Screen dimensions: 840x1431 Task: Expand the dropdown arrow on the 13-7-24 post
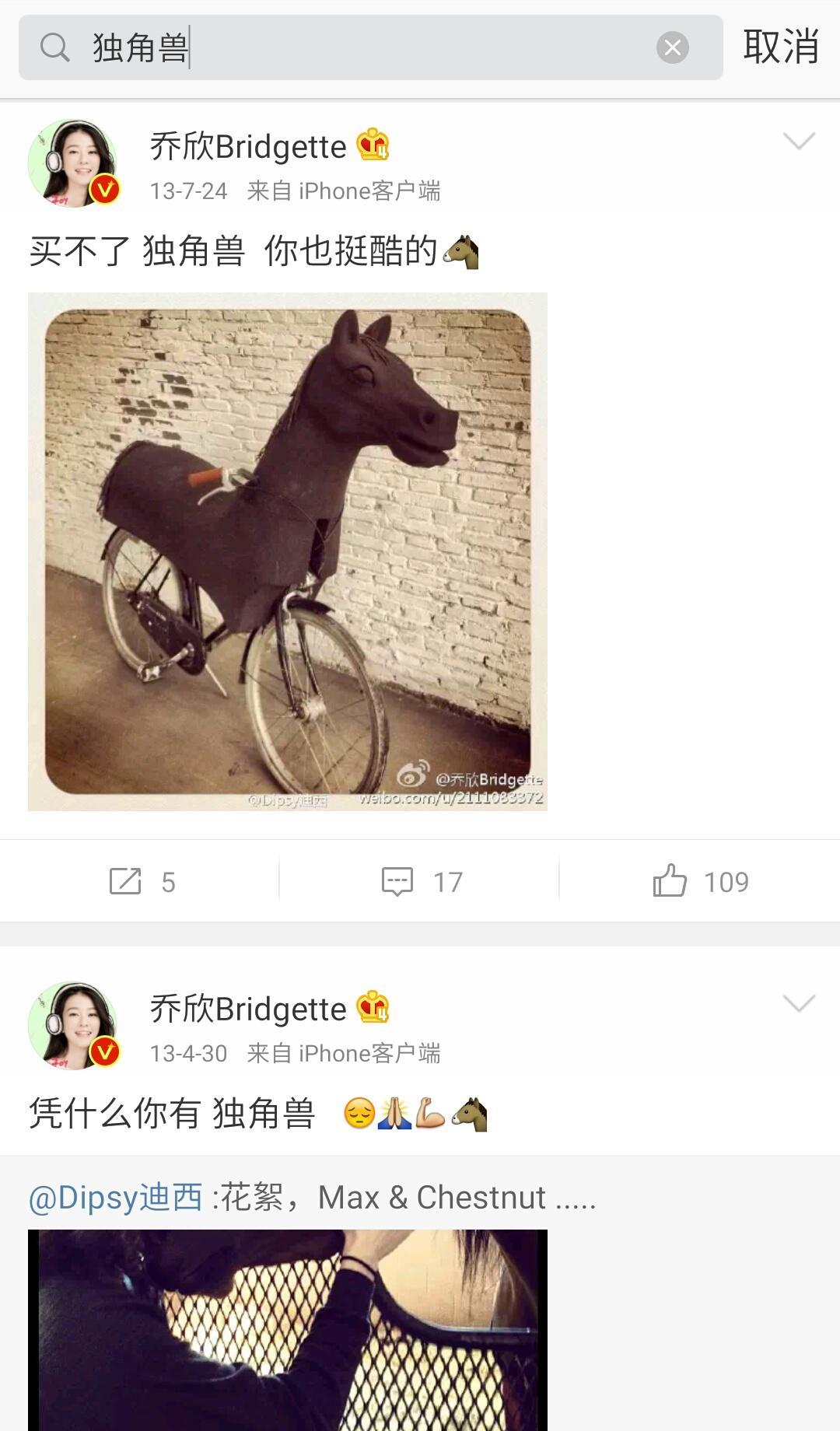coord(798,141)
